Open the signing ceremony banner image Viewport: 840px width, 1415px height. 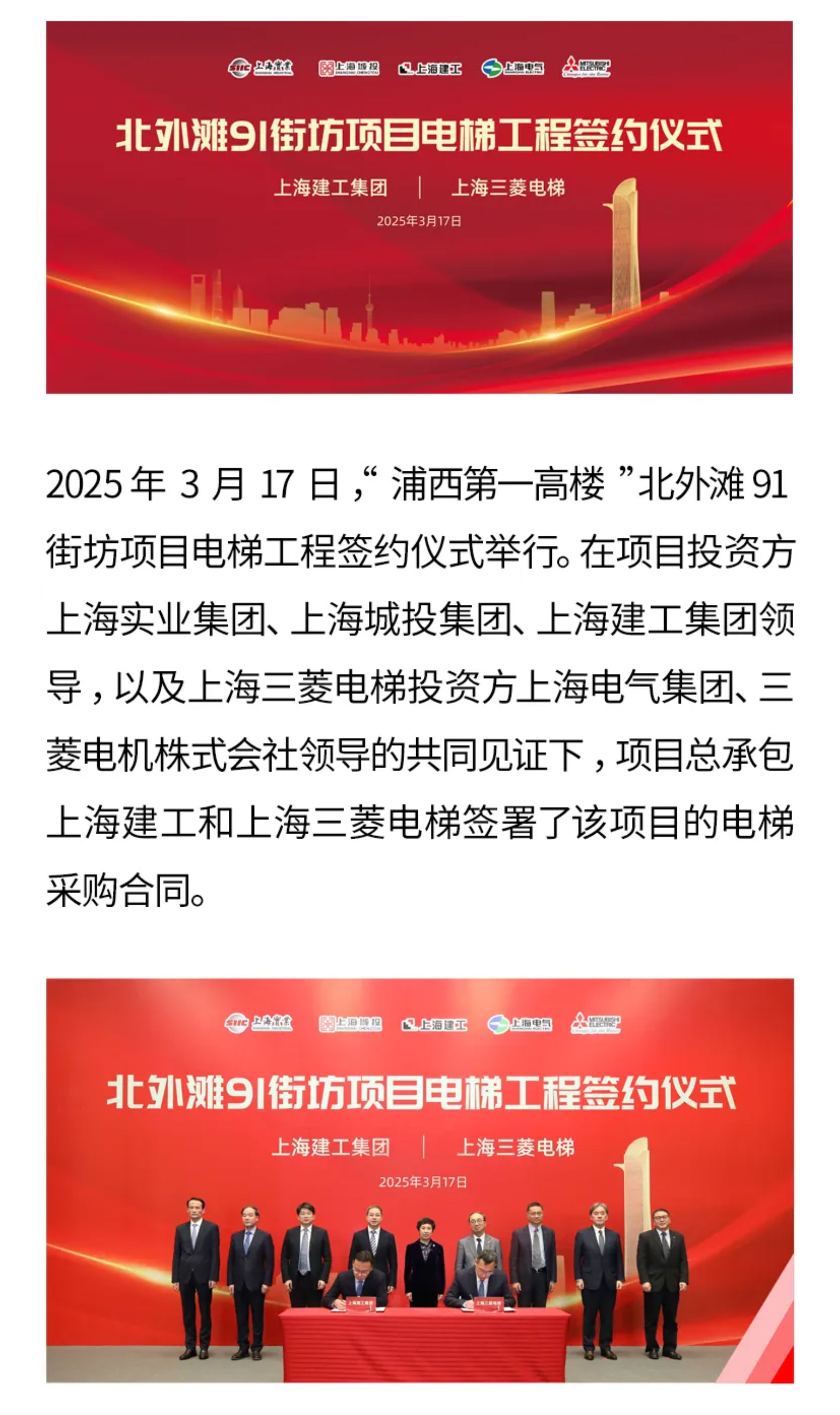coord(420,207)
